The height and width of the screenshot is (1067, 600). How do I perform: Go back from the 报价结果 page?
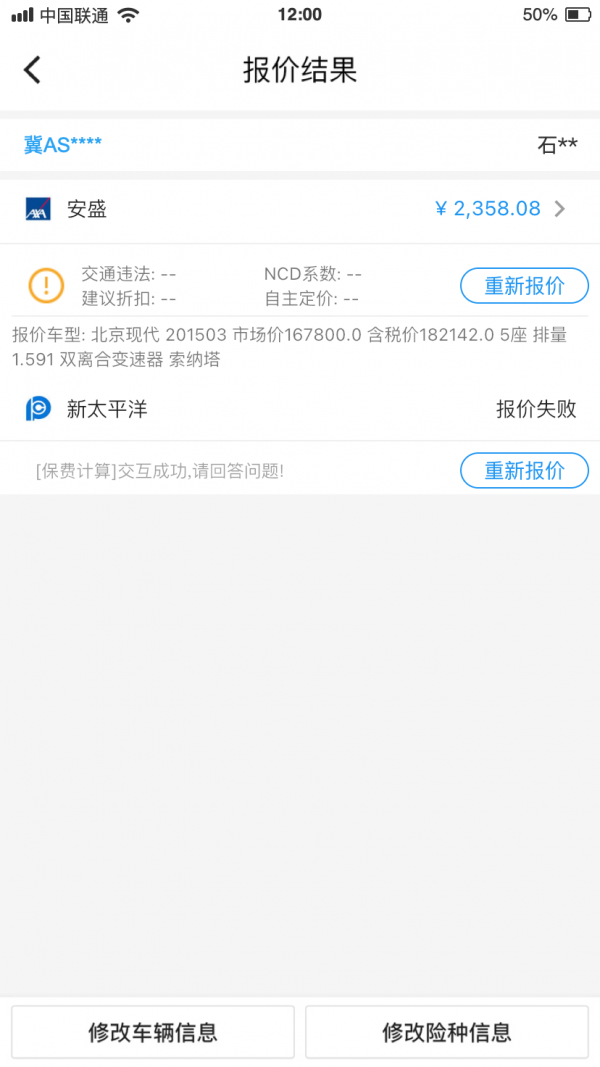tap(33, 70)
